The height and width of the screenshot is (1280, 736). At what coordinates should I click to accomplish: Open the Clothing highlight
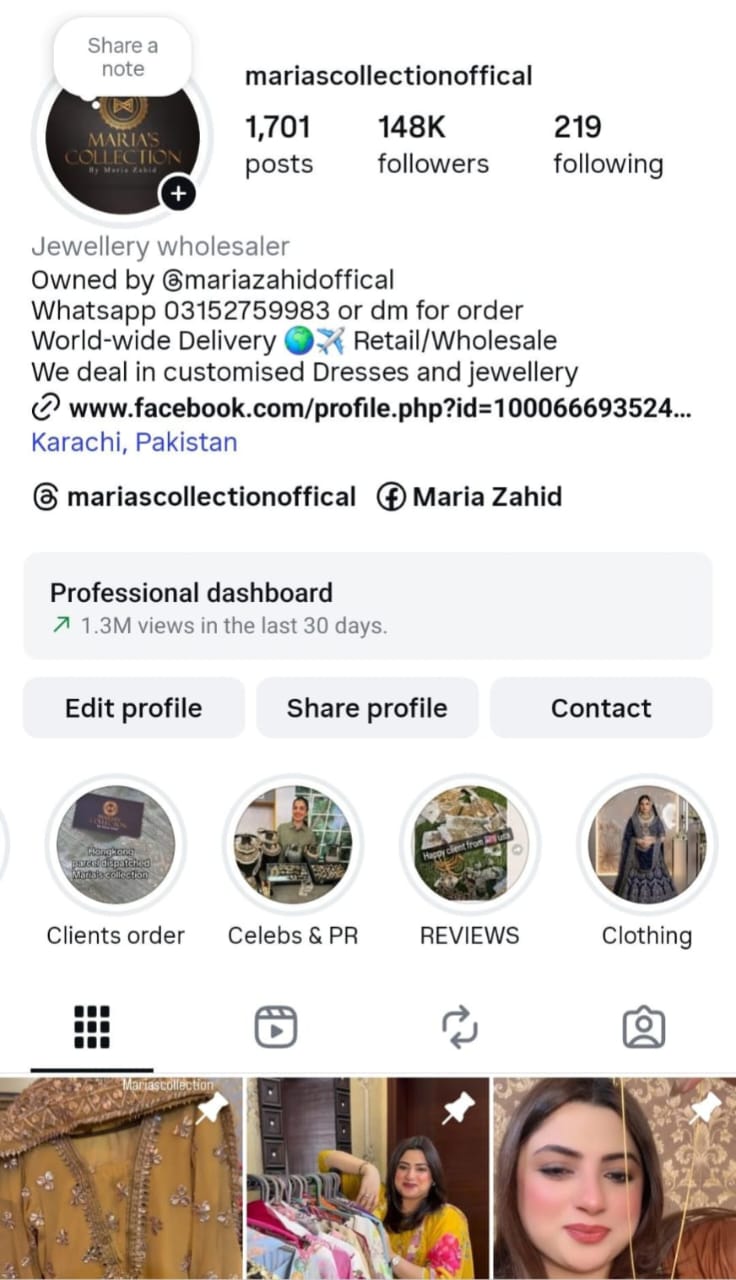(x=647, y=845)
